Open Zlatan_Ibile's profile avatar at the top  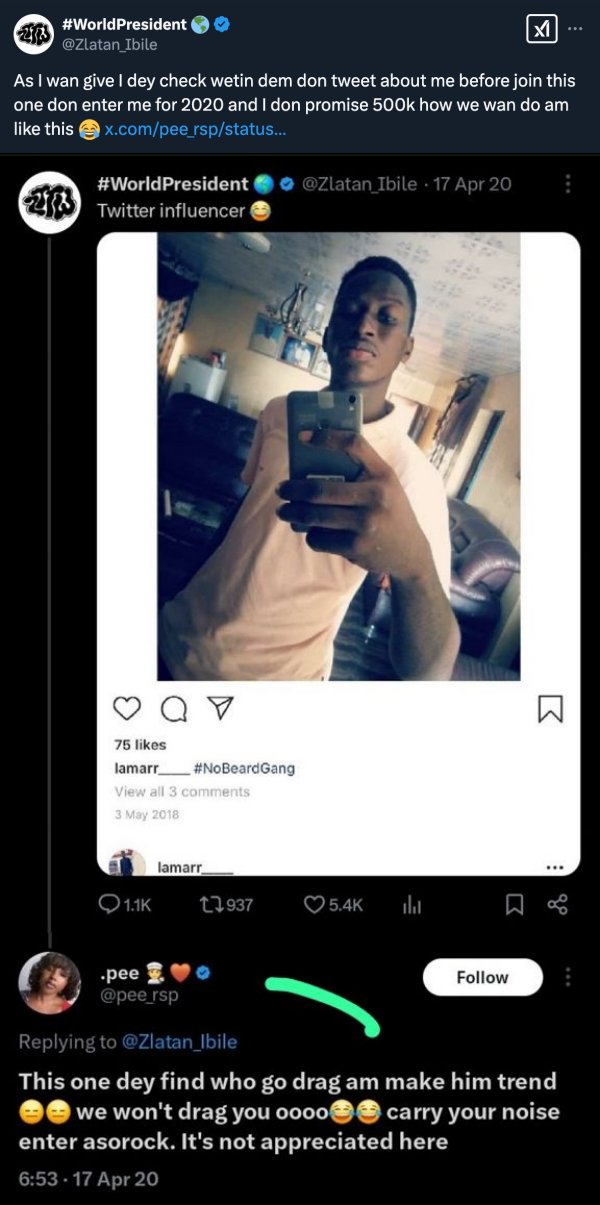click(x=34, y=33)
